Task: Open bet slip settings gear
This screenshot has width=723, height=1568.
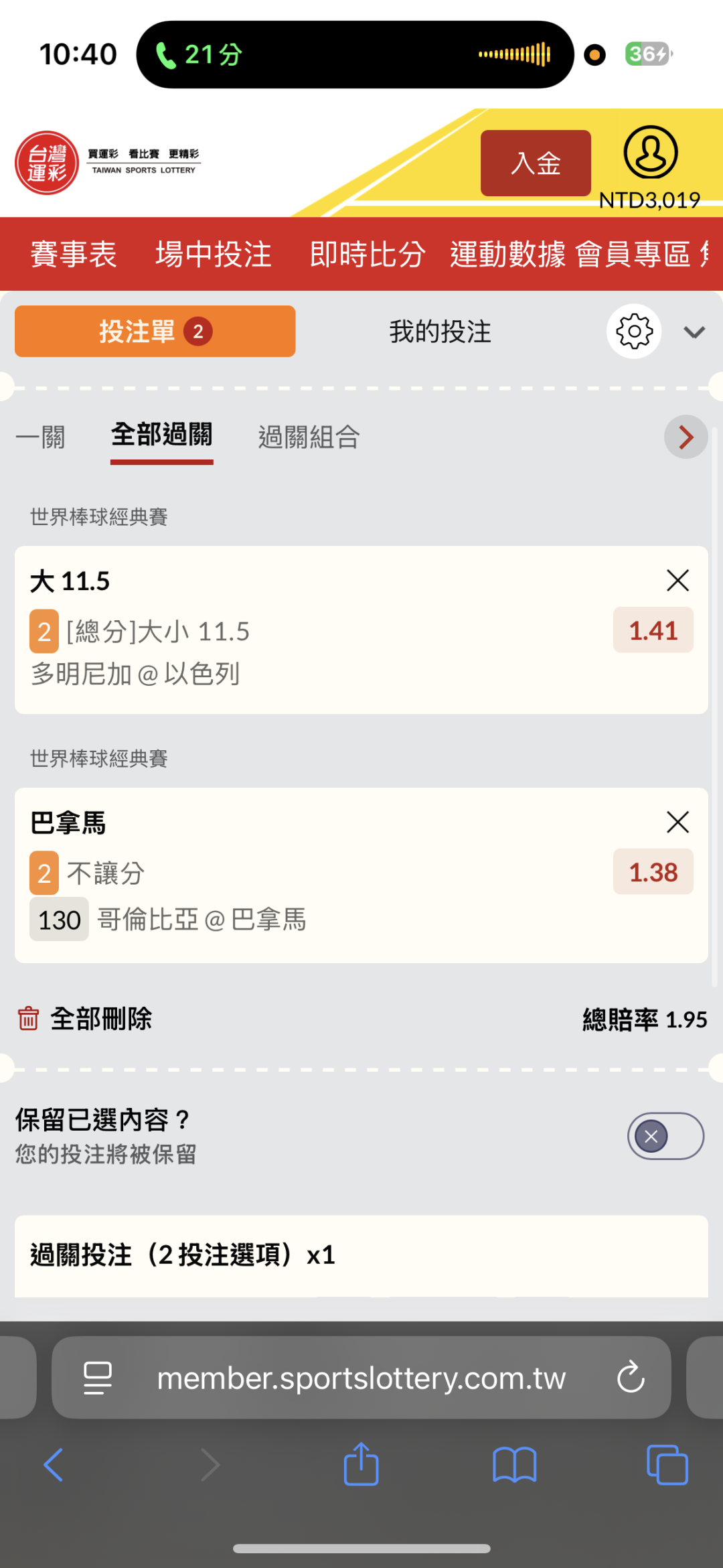Action: click(634, 332)
